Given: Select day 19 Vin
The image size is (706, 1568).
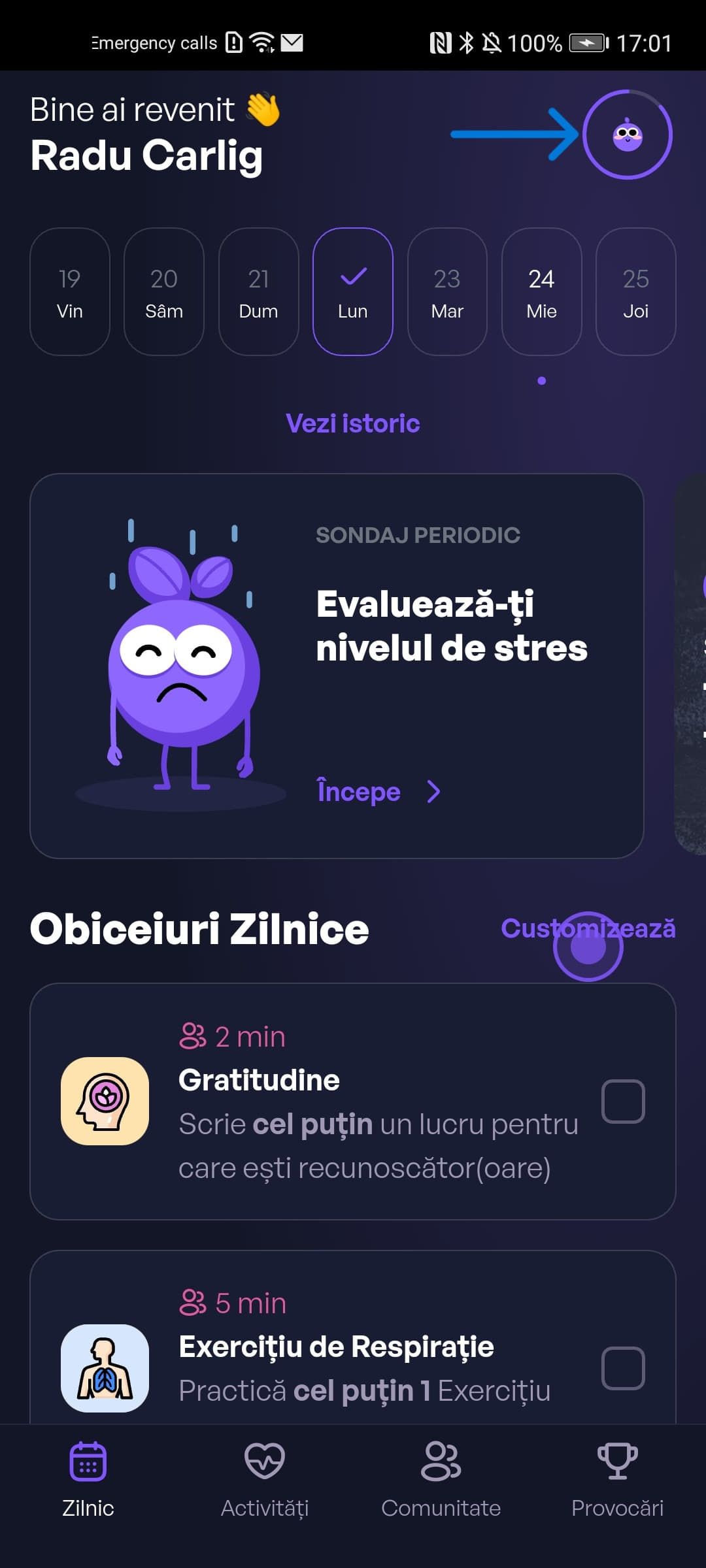Looking at the screenshot, I should click(x=70, y=292).
